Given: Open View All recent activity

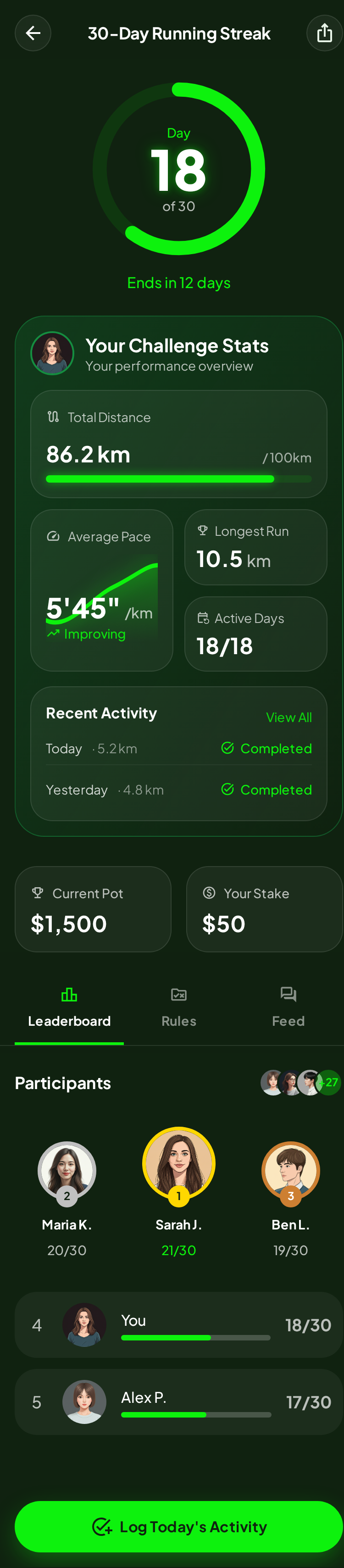Looking at the screenshot, I should point(289,717).
